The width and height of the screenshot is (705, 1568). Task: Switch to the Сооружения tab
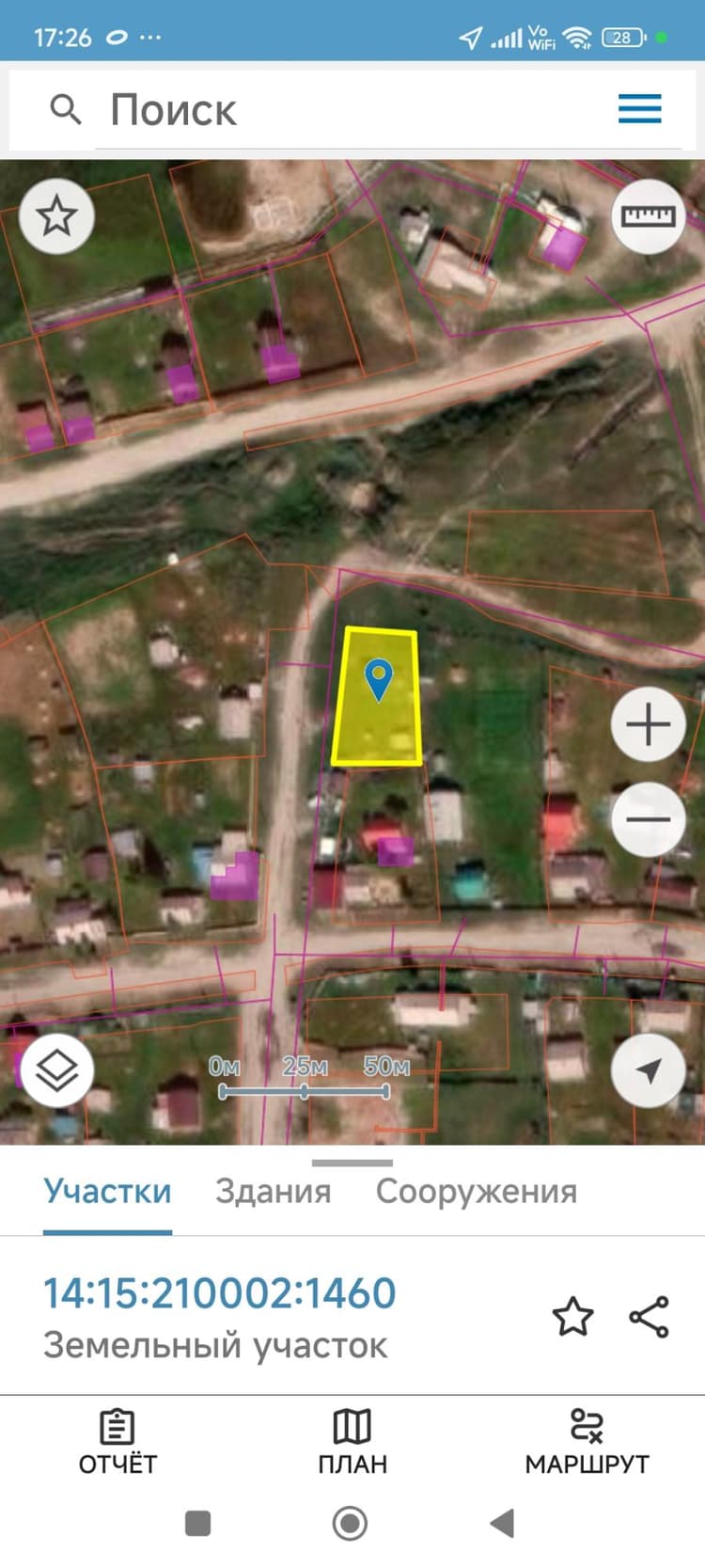coord(477,1192)
